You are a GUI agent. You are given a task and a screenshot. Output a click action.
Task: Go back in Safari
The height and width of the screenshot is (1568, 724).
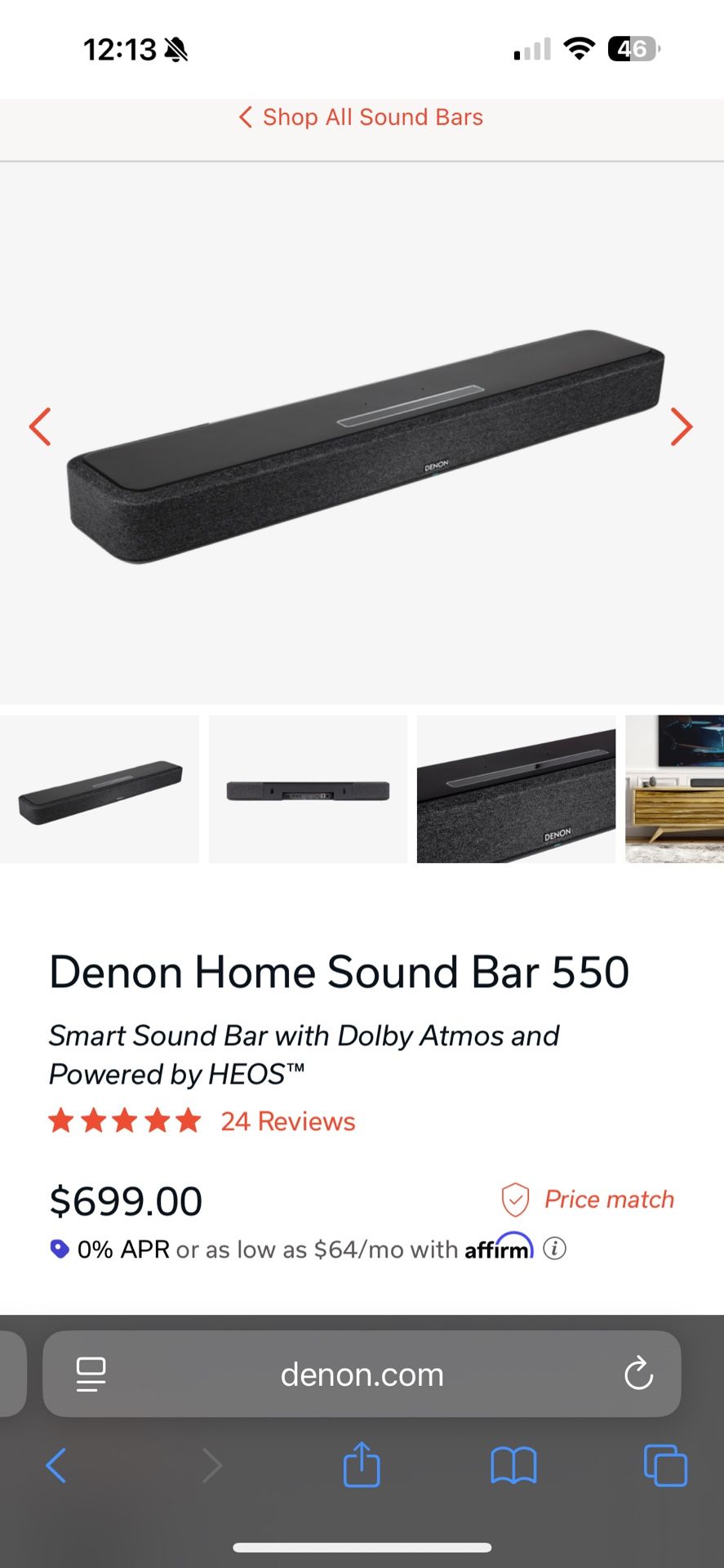(56, 1465)
